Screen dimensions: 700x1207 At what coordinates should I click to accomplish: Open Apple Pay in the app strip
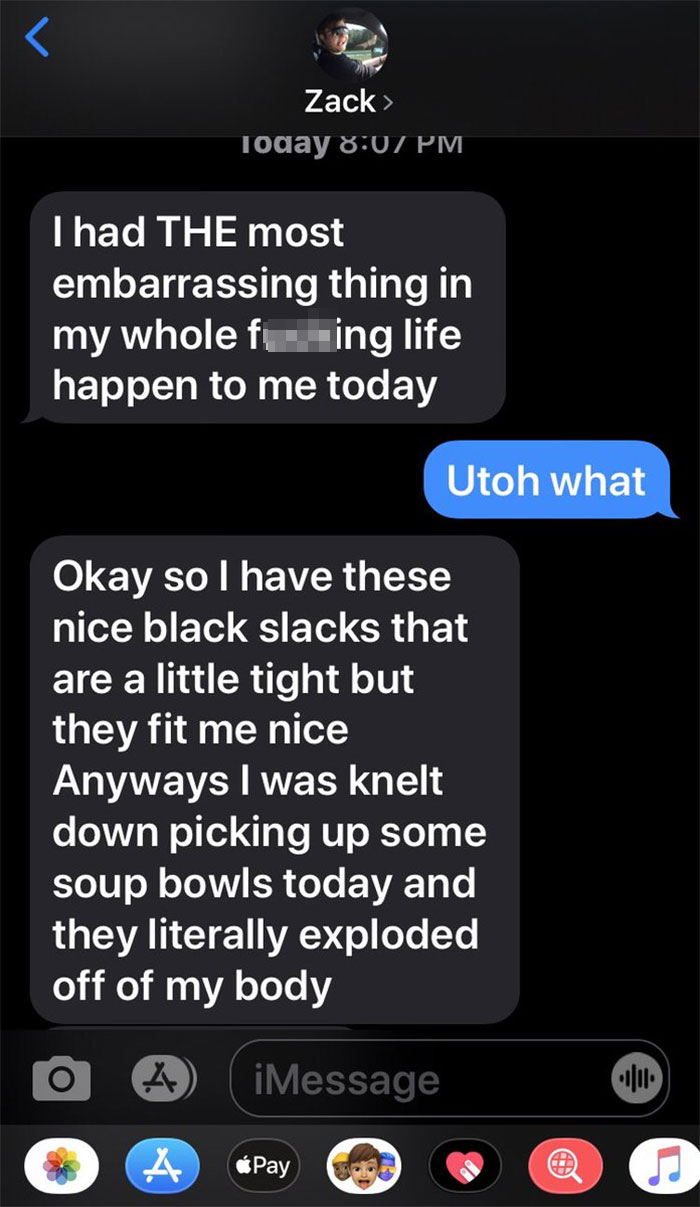click(264, 1166)
